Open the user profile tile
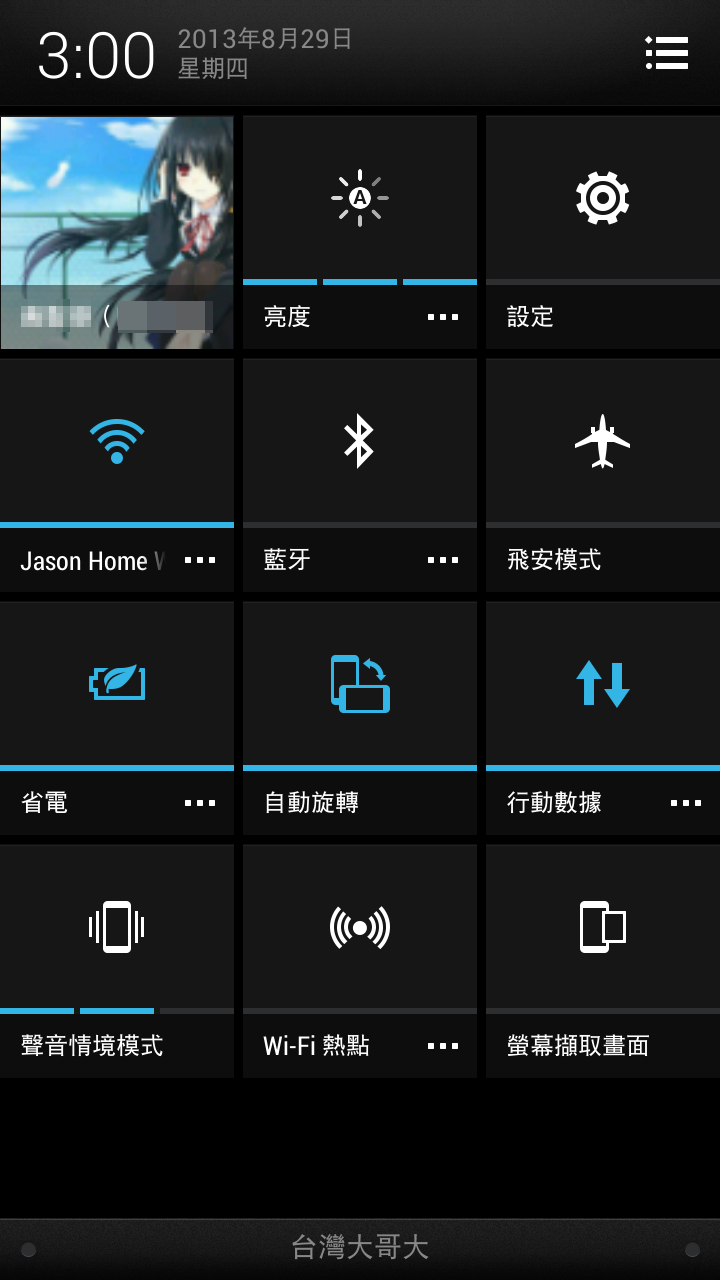Screen dimensions: 720x1280 click(117, 232)
